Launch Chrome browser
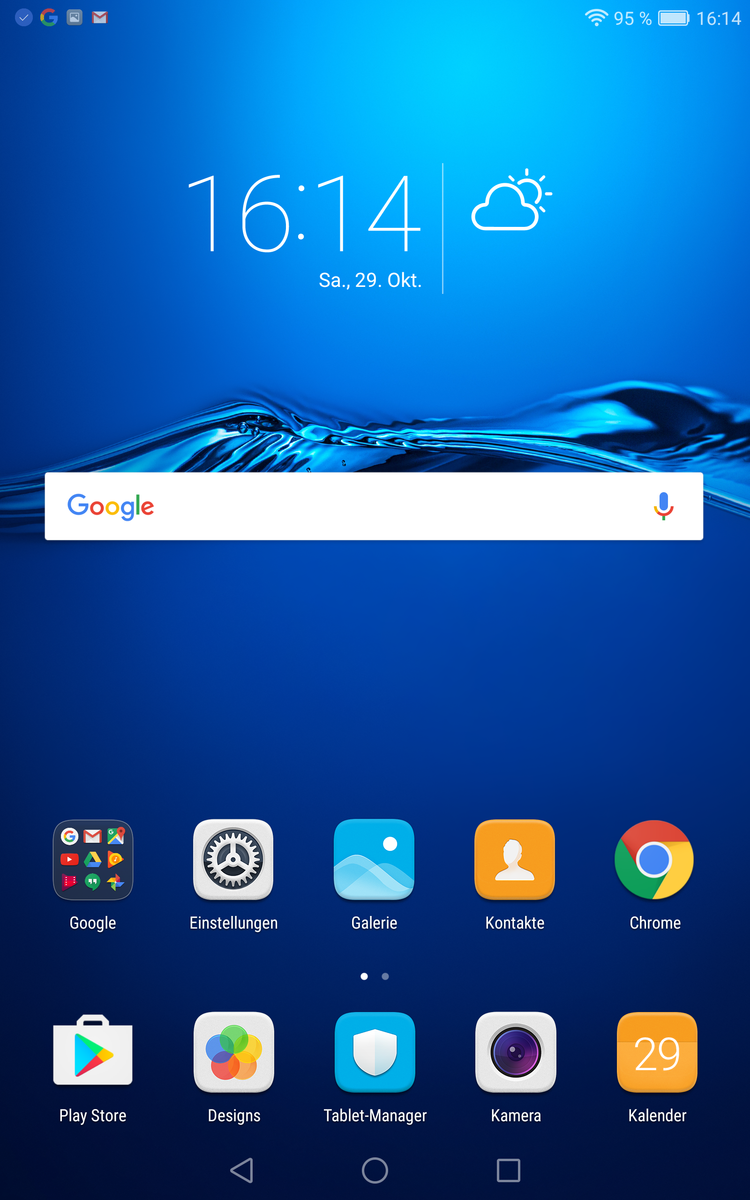Screen dimensions: 750x1200 [655, 860]
